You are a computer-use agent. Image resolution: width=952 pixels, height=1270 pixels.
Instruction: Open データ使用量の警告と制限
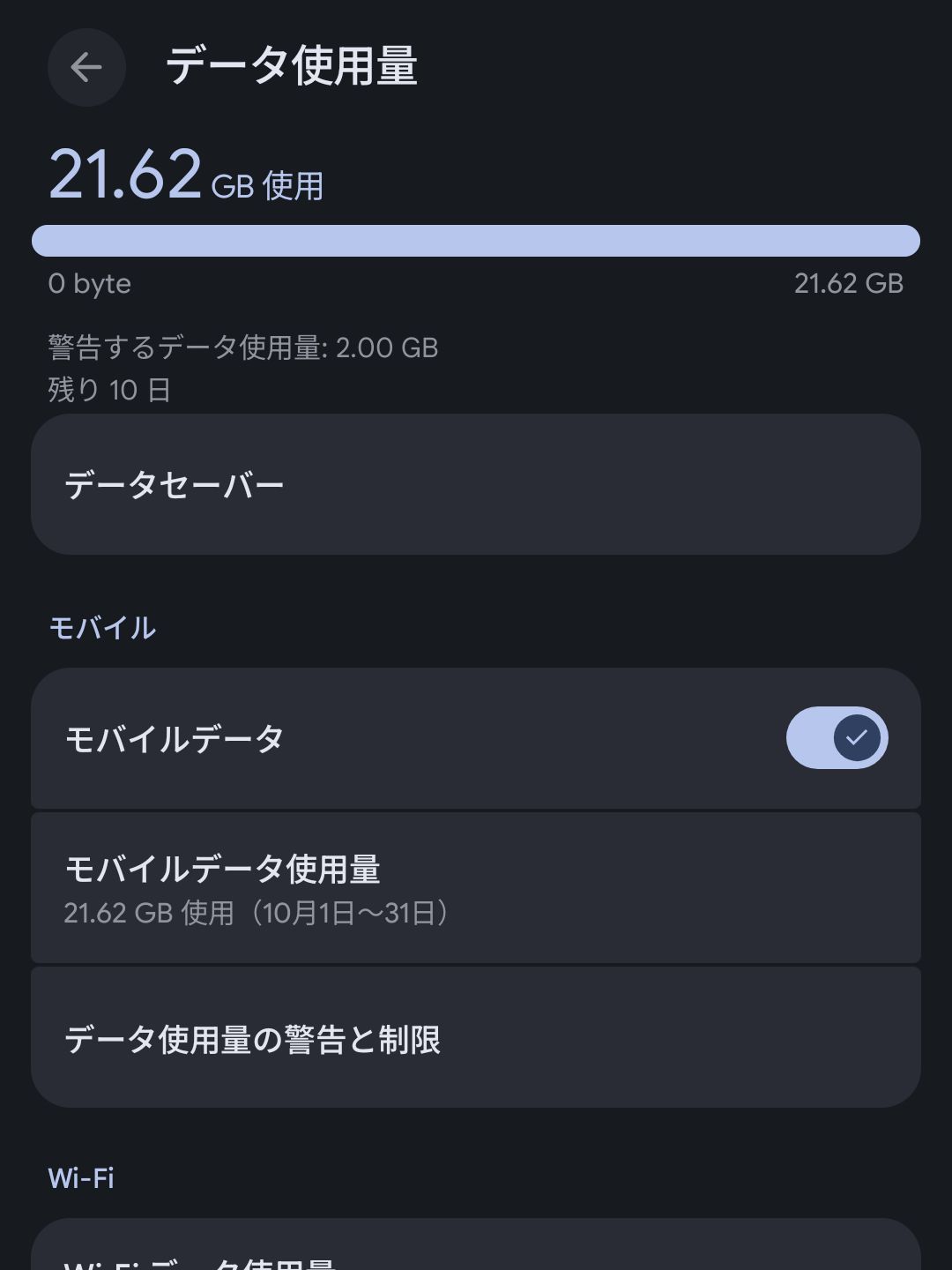pos(476,1038)
